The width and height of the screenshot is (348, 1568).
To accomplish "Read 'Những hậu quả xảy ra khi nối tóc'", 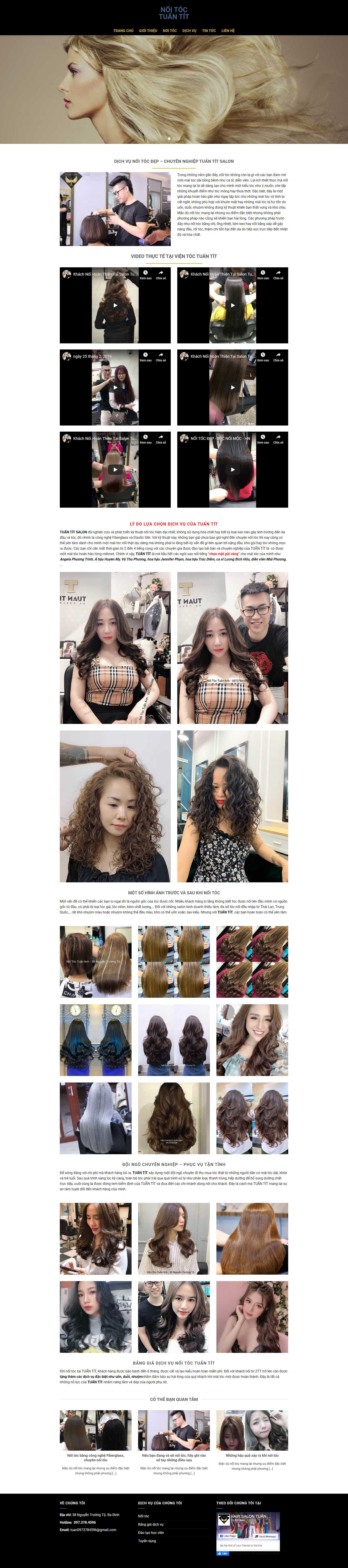I will click(x=252, y=1455).
